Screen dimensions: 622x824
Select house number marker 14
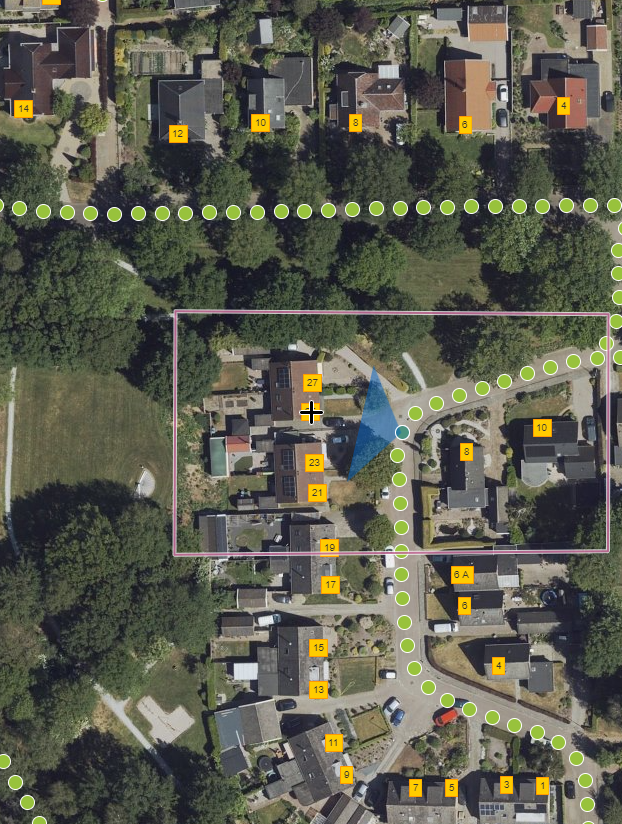coord(23,108)
